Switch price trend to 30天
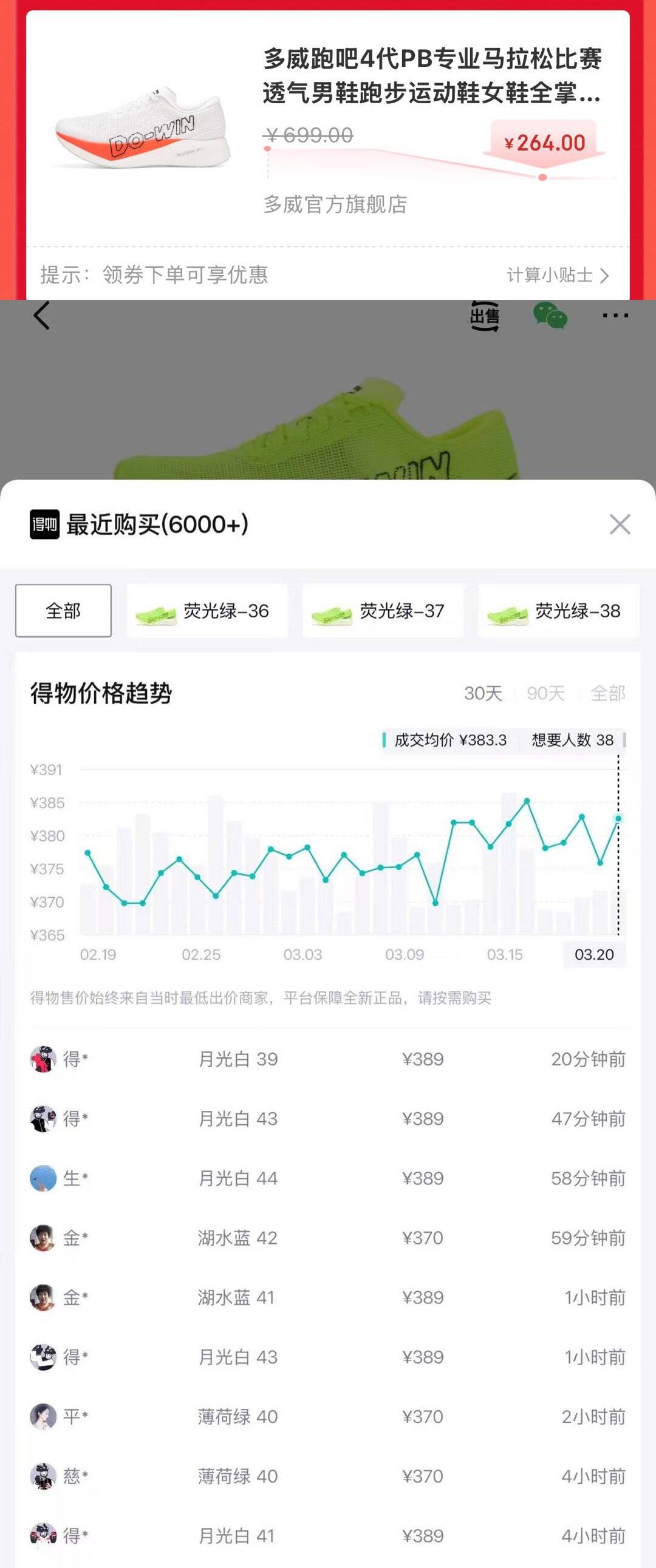Screen dimensions: 656x1568 coord(483,693)
